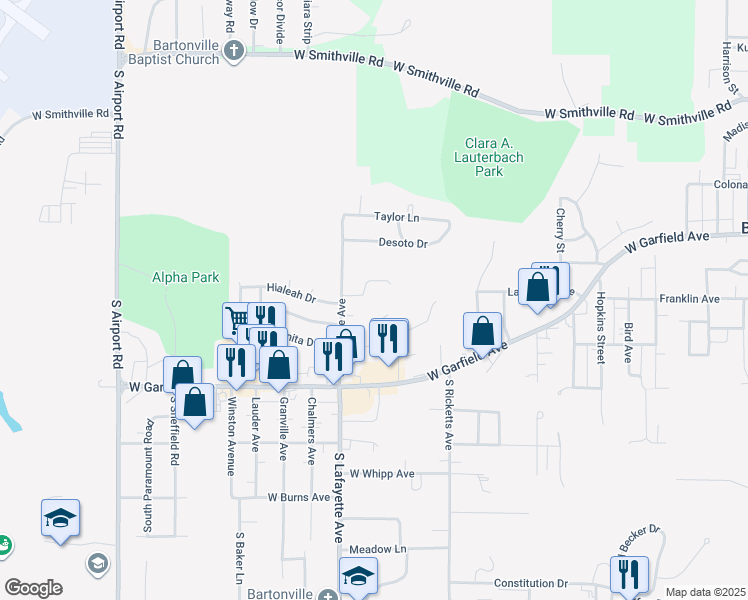Open the school marker on S Lafayette Ave
748x600 pixels.
358,576
